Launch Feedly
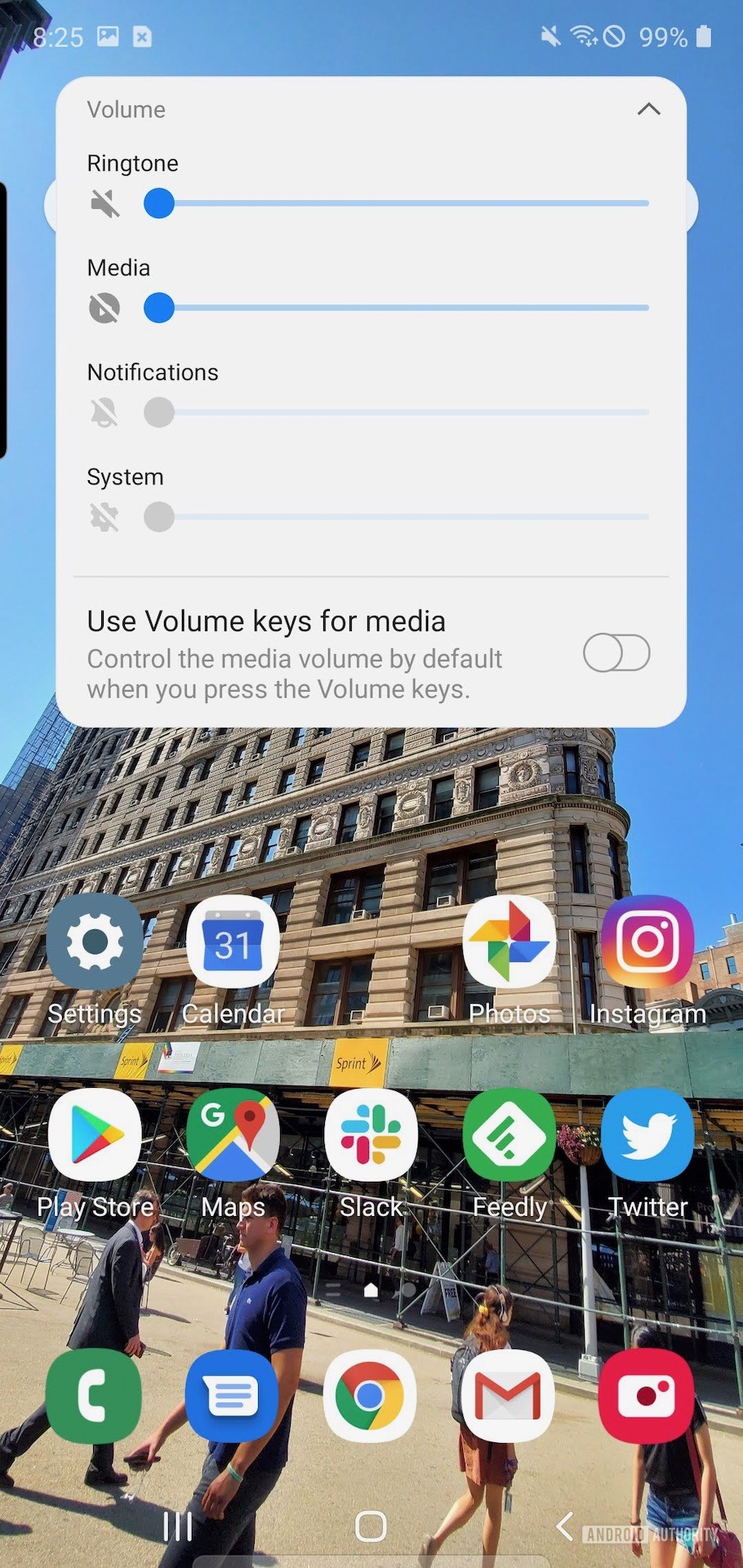The width and height of the screenshot is (743, 1568). click(509, 1135)
